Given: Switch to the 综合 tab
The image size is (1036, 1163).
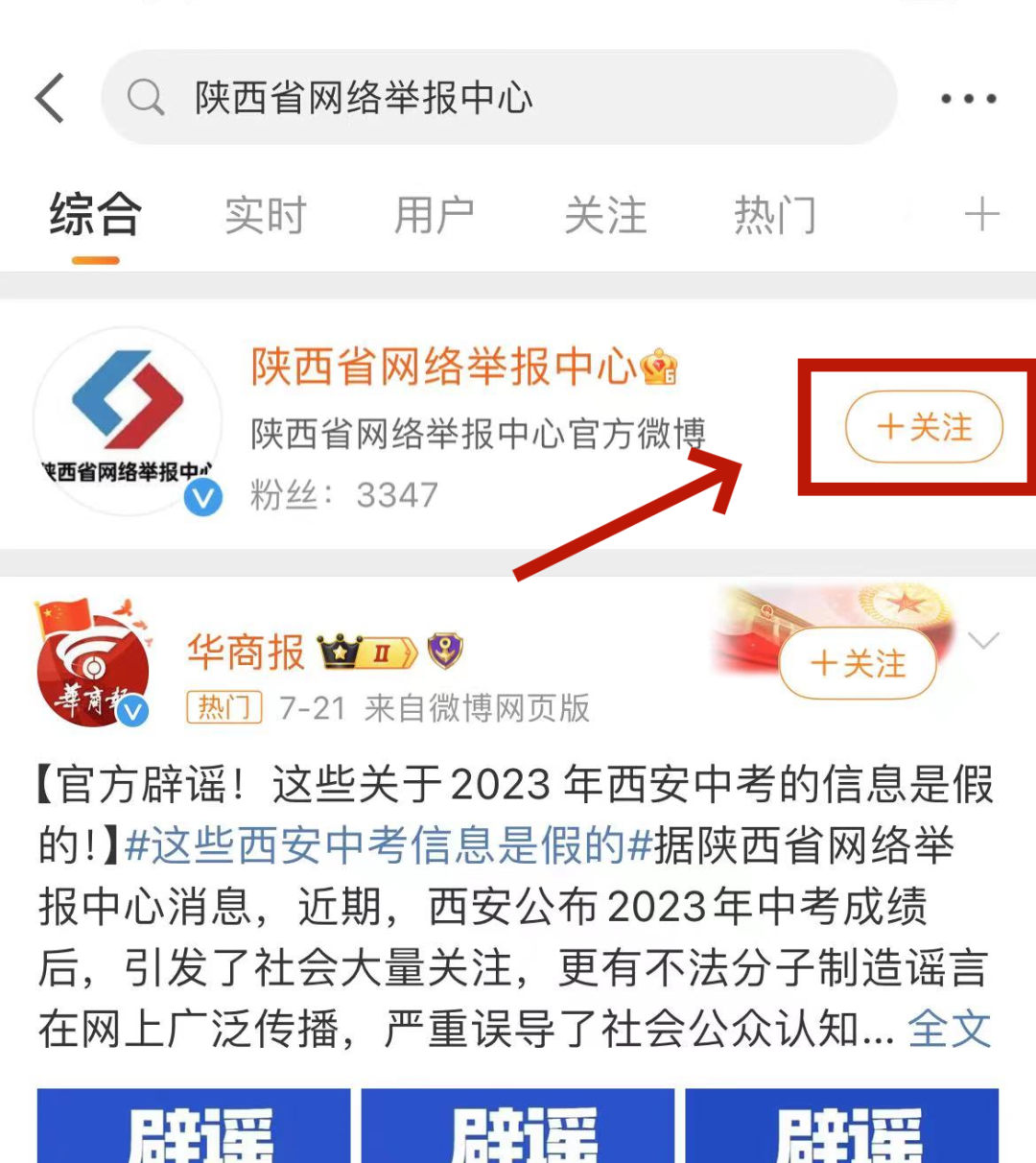Looking at the screenshot, I should click(95, 215).
